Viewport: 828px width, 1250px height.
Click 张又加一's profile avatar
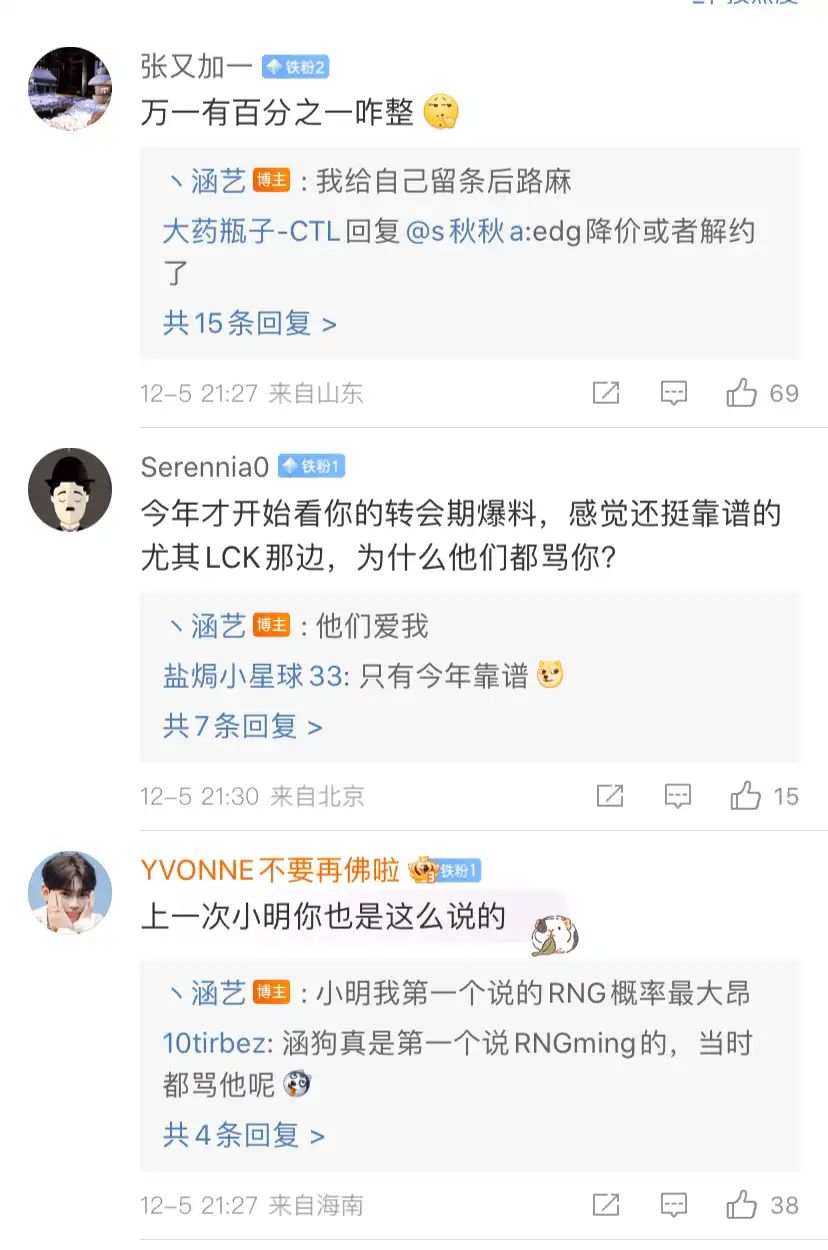(x=69, y=90)
